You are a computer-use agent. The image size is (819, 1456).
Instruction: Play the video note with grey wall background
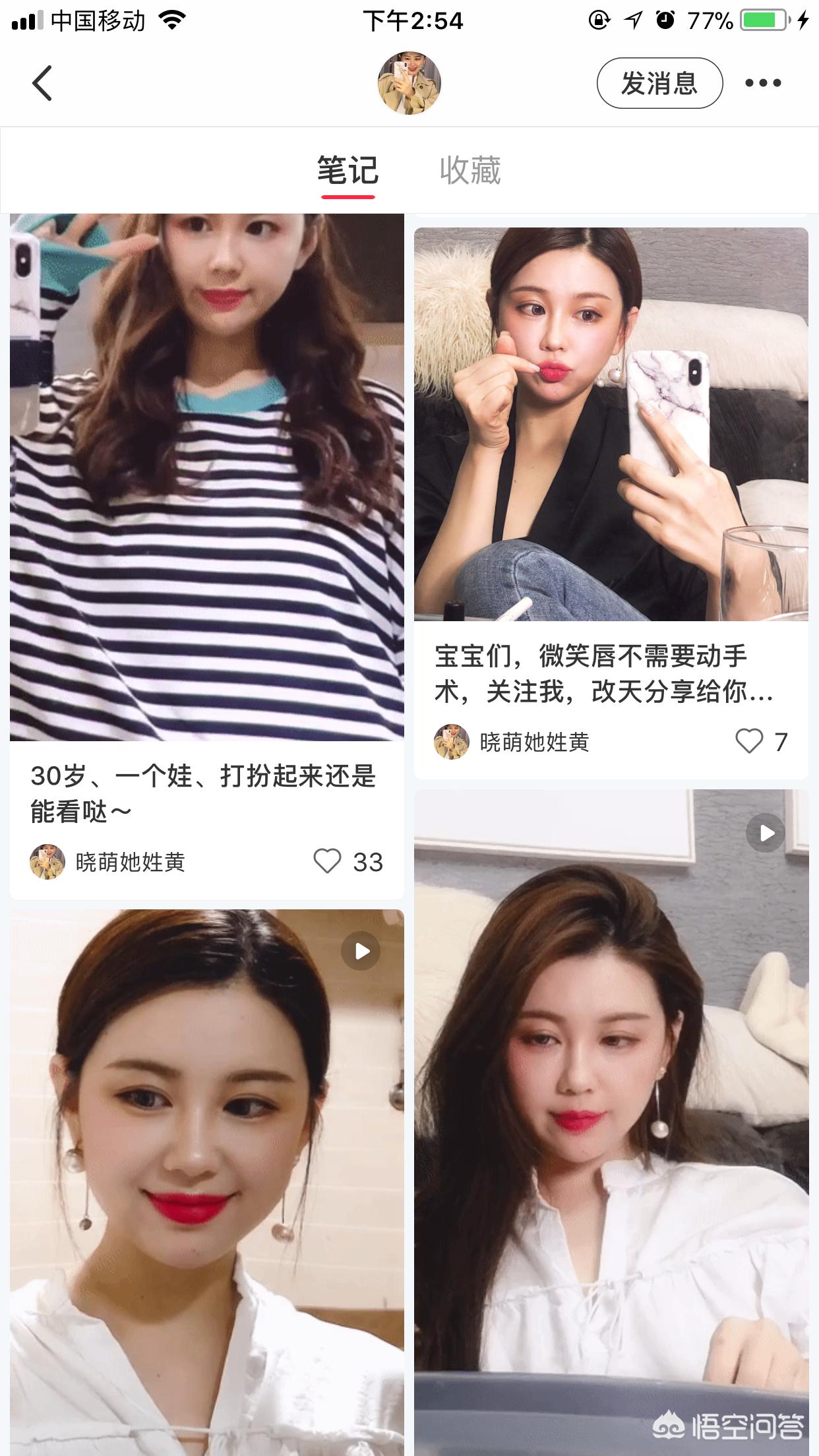tap(765, 833)
